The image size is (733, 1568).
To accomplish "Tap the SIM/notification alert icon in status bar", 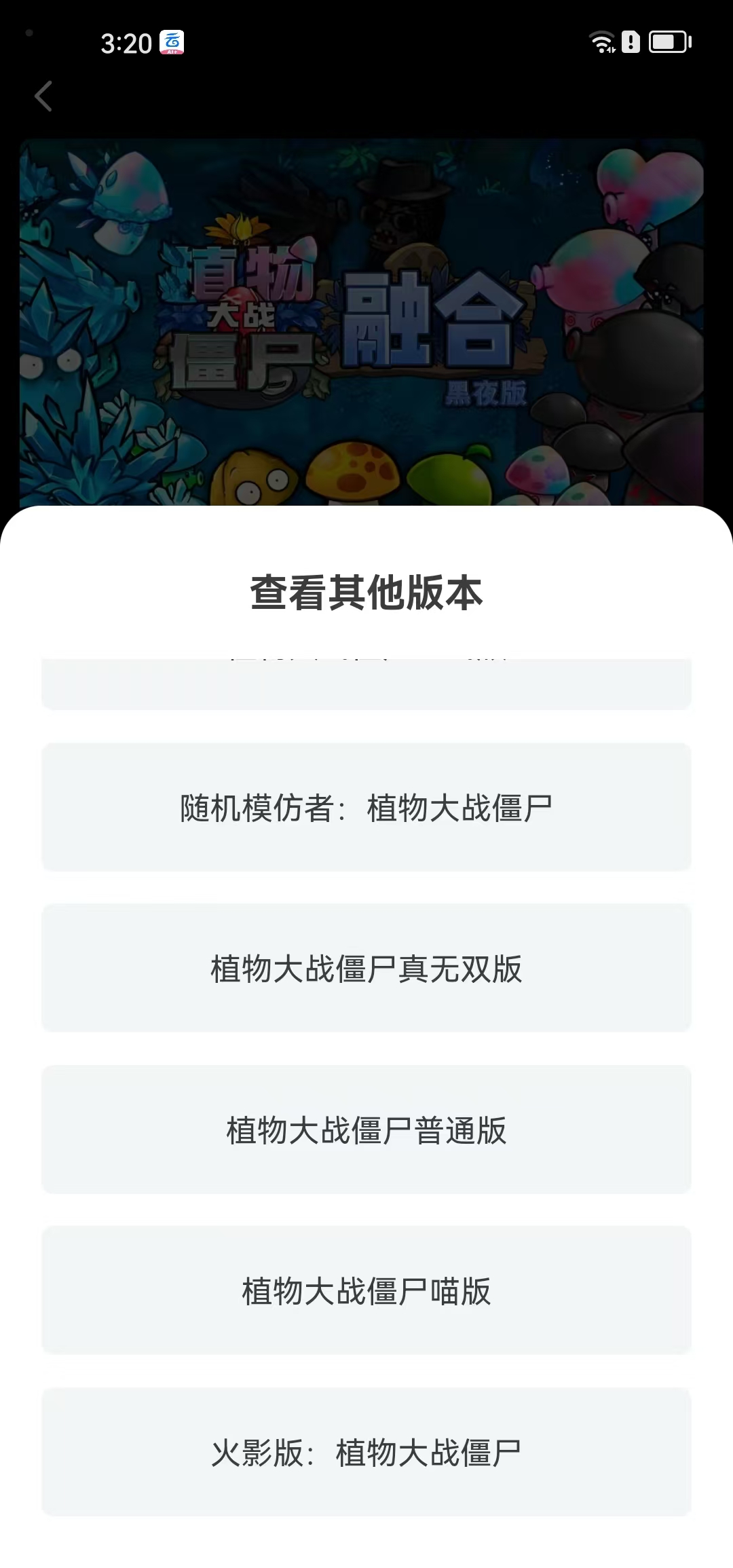I will tap(631, 42).
